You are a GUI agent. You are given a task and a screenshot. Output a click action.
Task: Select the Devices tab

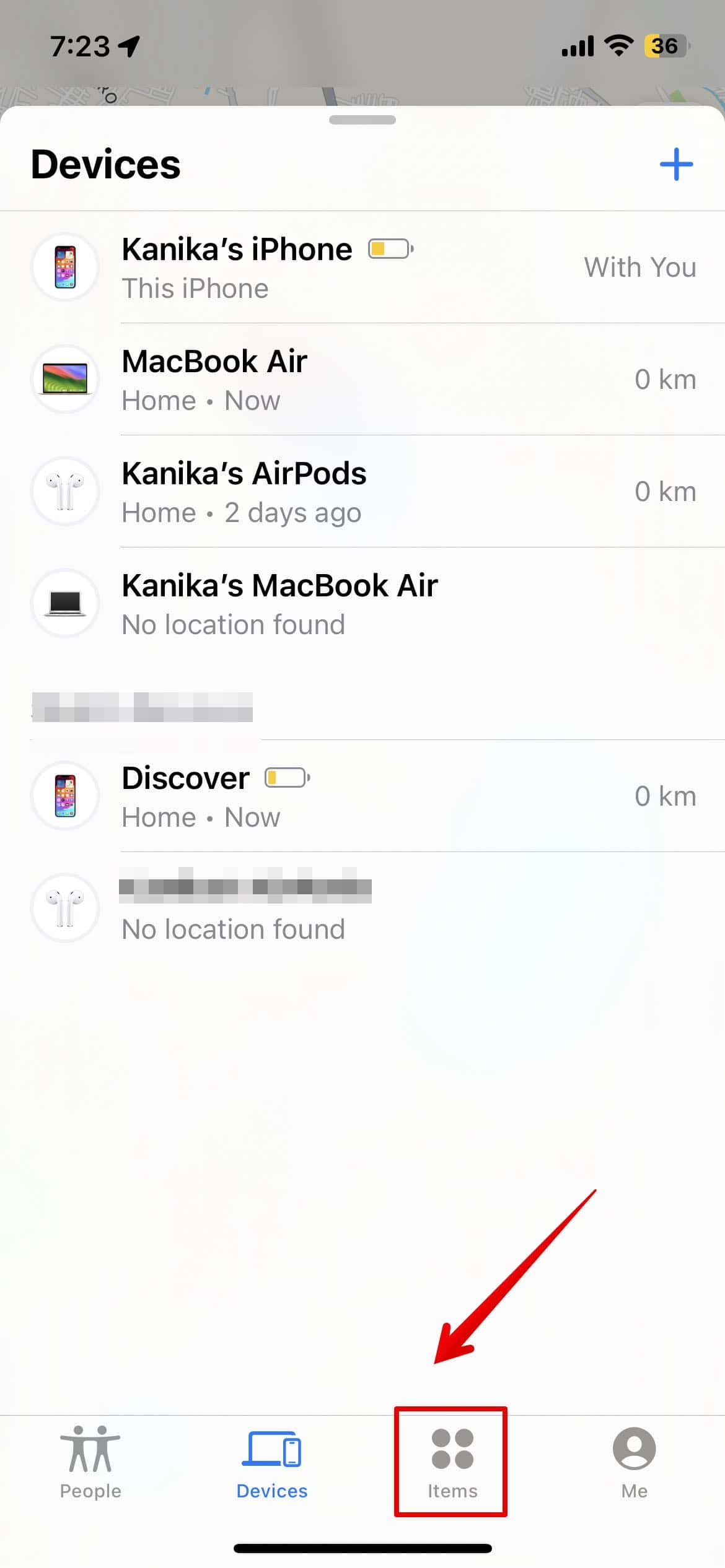point(271,1463)
